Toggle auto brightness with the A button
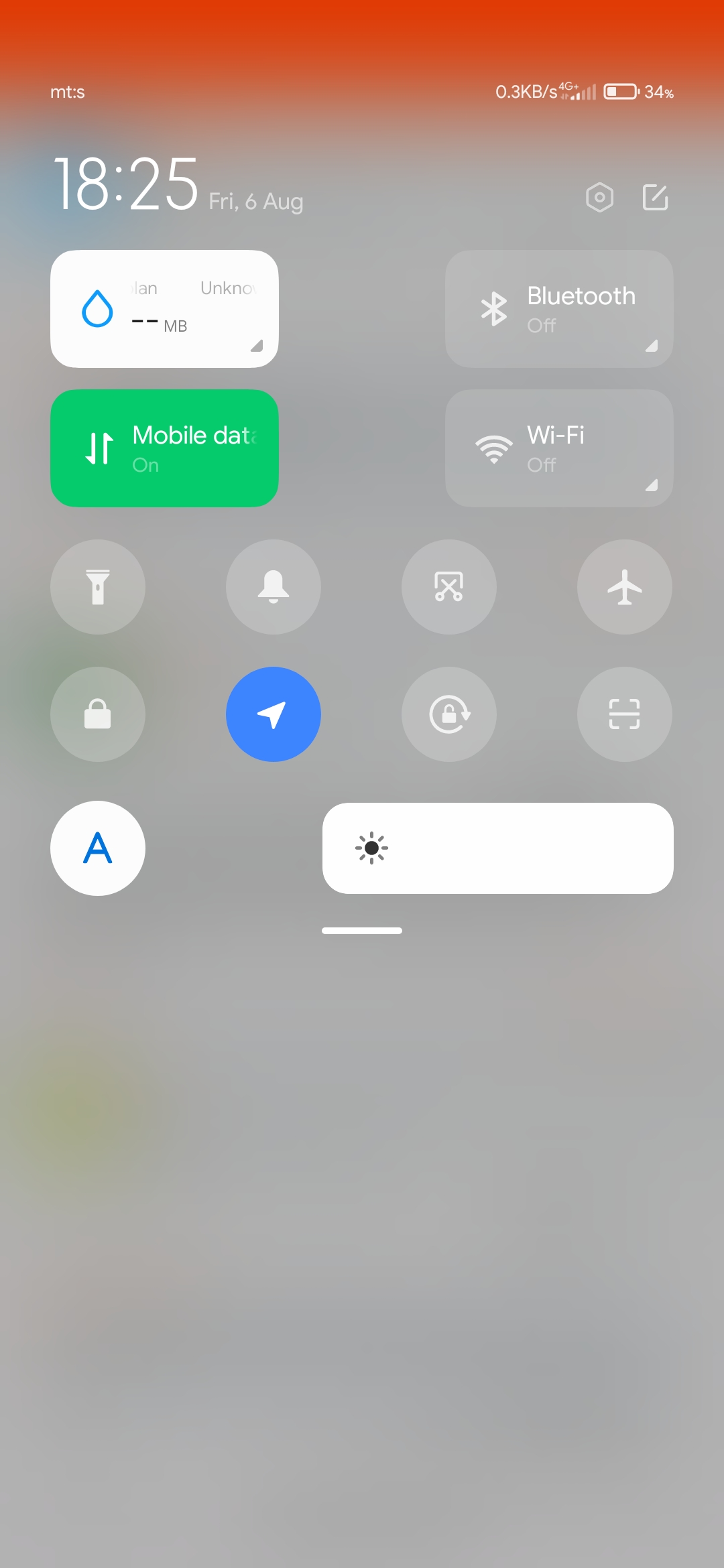Screen dimensions: 724x1568 click(x=98, y=848)
